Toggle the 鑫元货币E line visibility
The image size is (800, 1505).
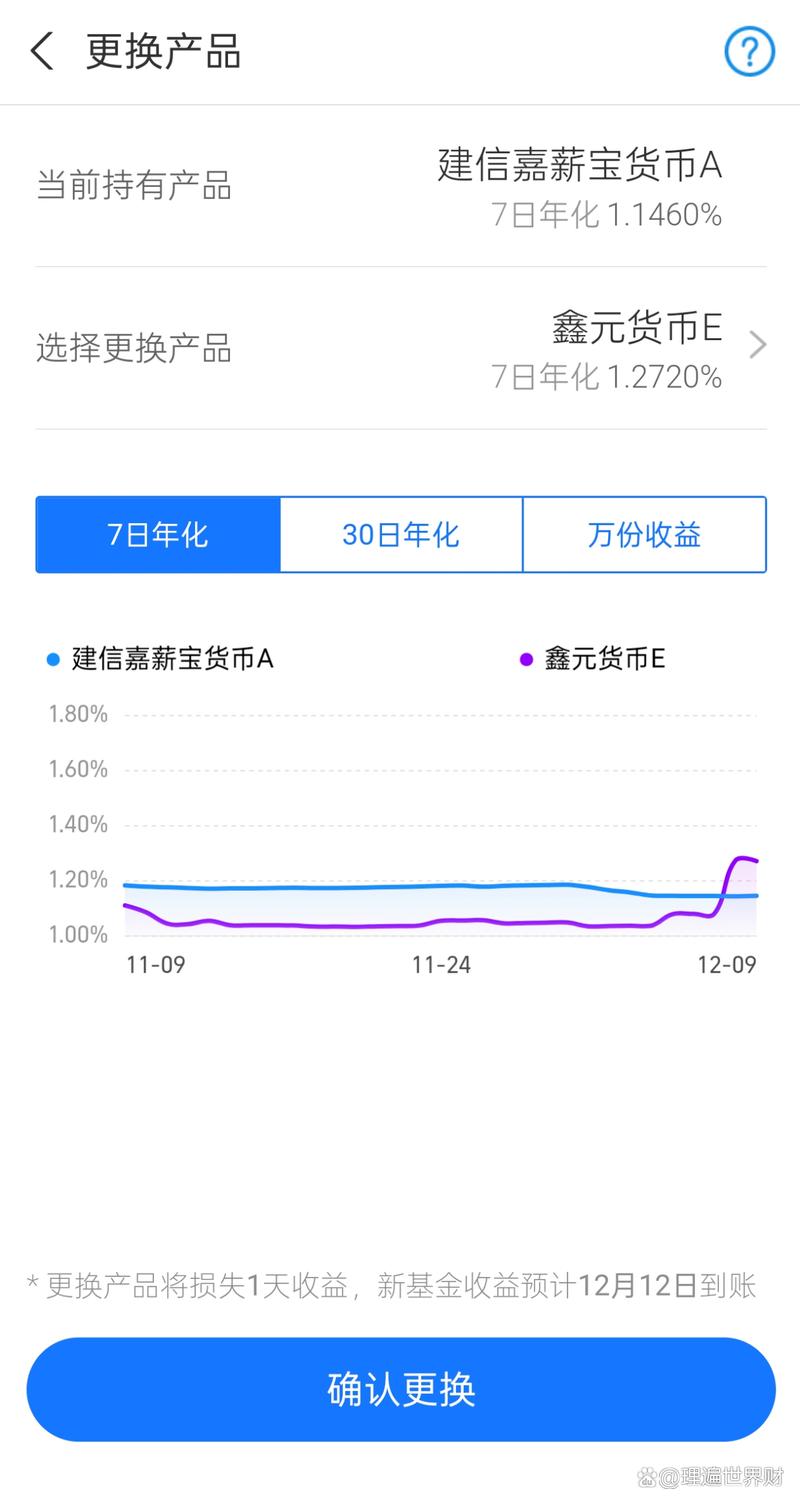[605, 659]
